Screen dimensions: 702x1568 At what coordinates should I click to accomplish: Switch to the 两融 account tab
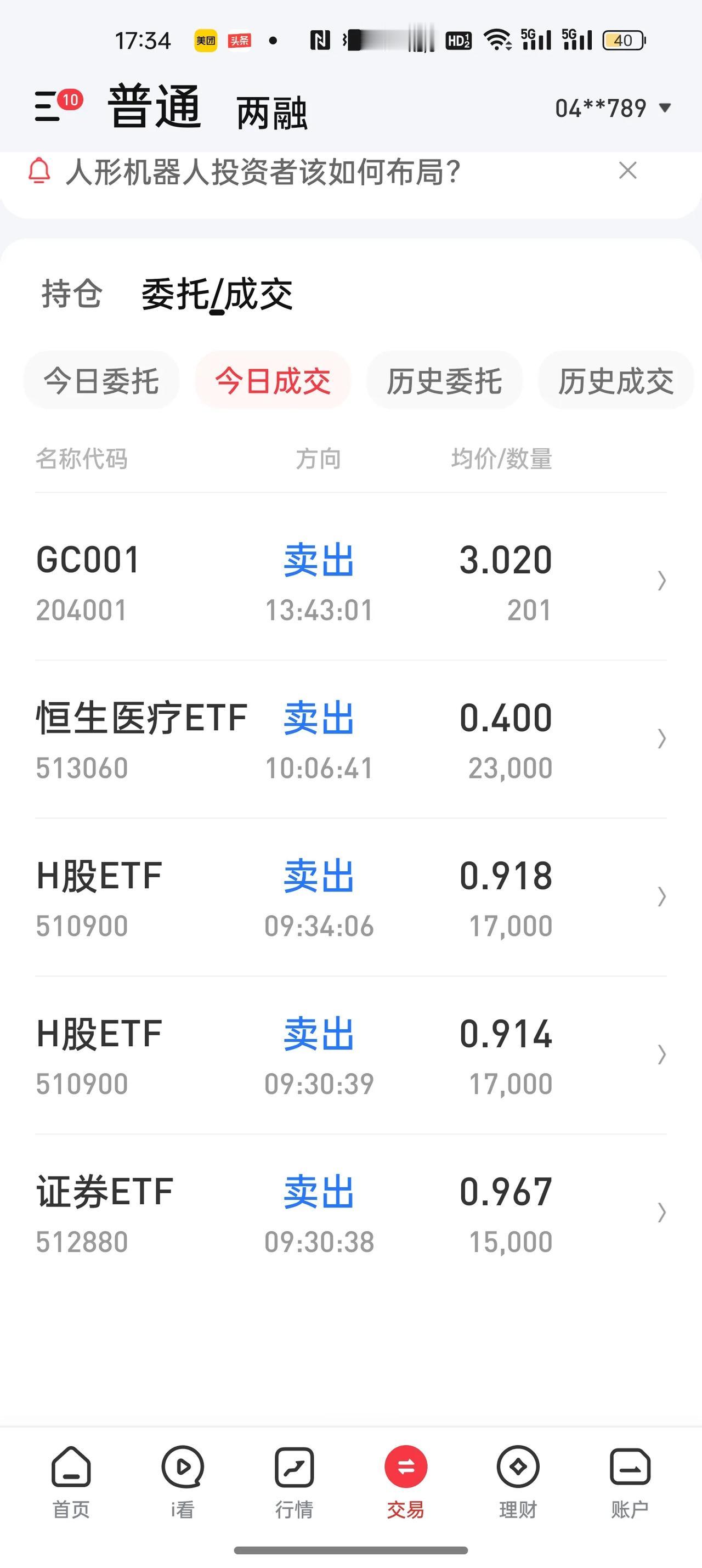point(272,112)
